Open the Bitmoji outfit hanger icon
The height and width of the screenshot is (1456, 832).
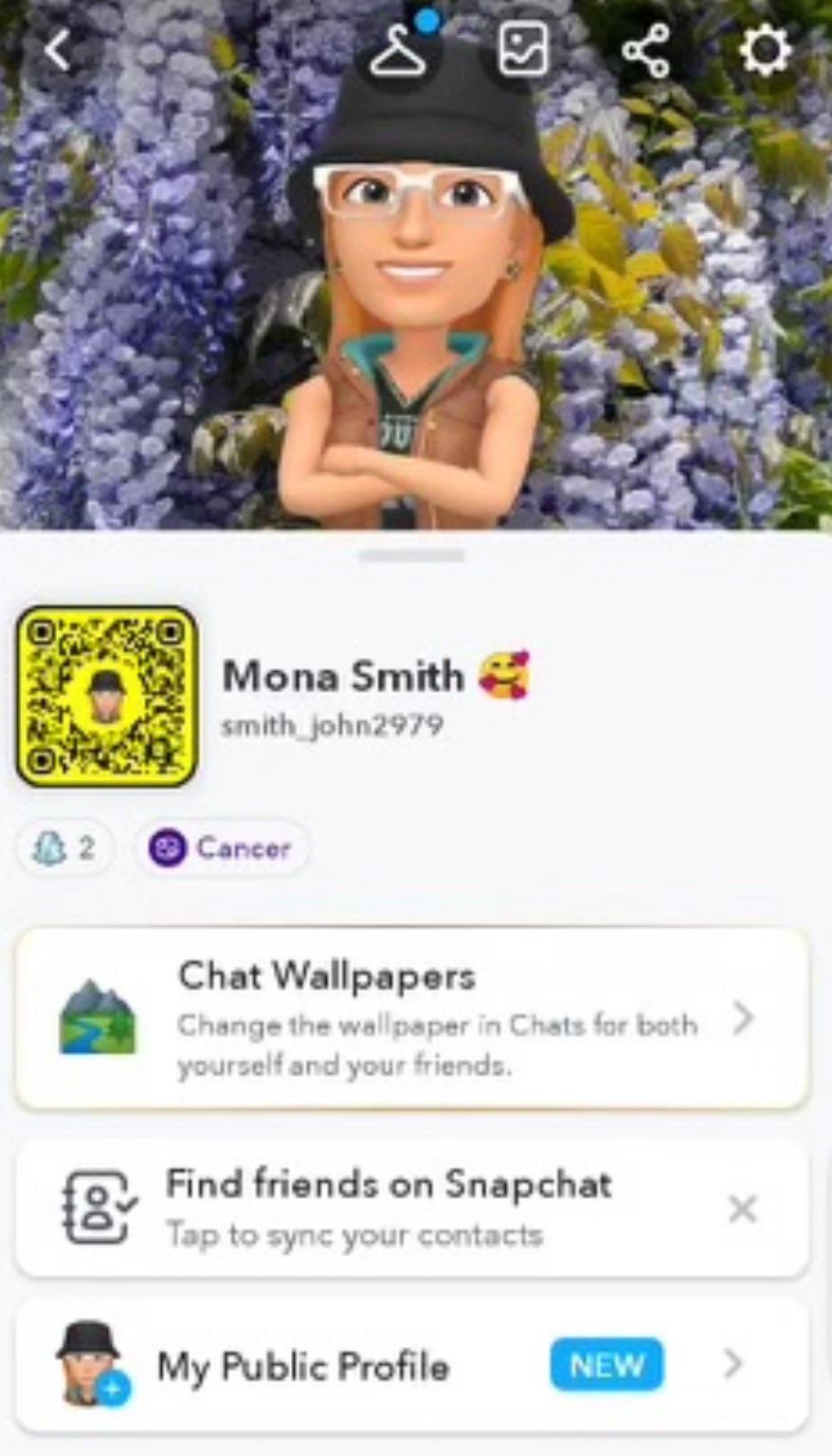click(398, 50)
